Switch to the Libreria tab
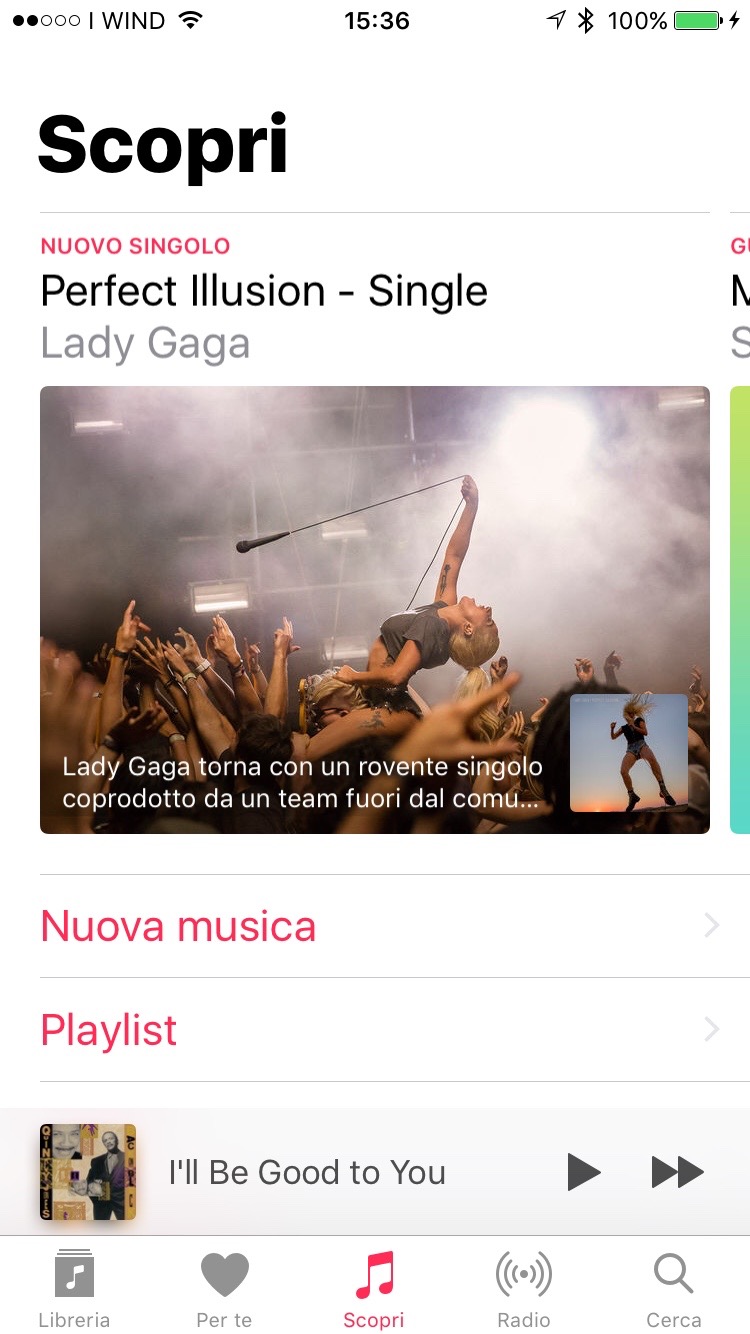The width and height of the screenshot is (750, 1334). [74, 1288]
